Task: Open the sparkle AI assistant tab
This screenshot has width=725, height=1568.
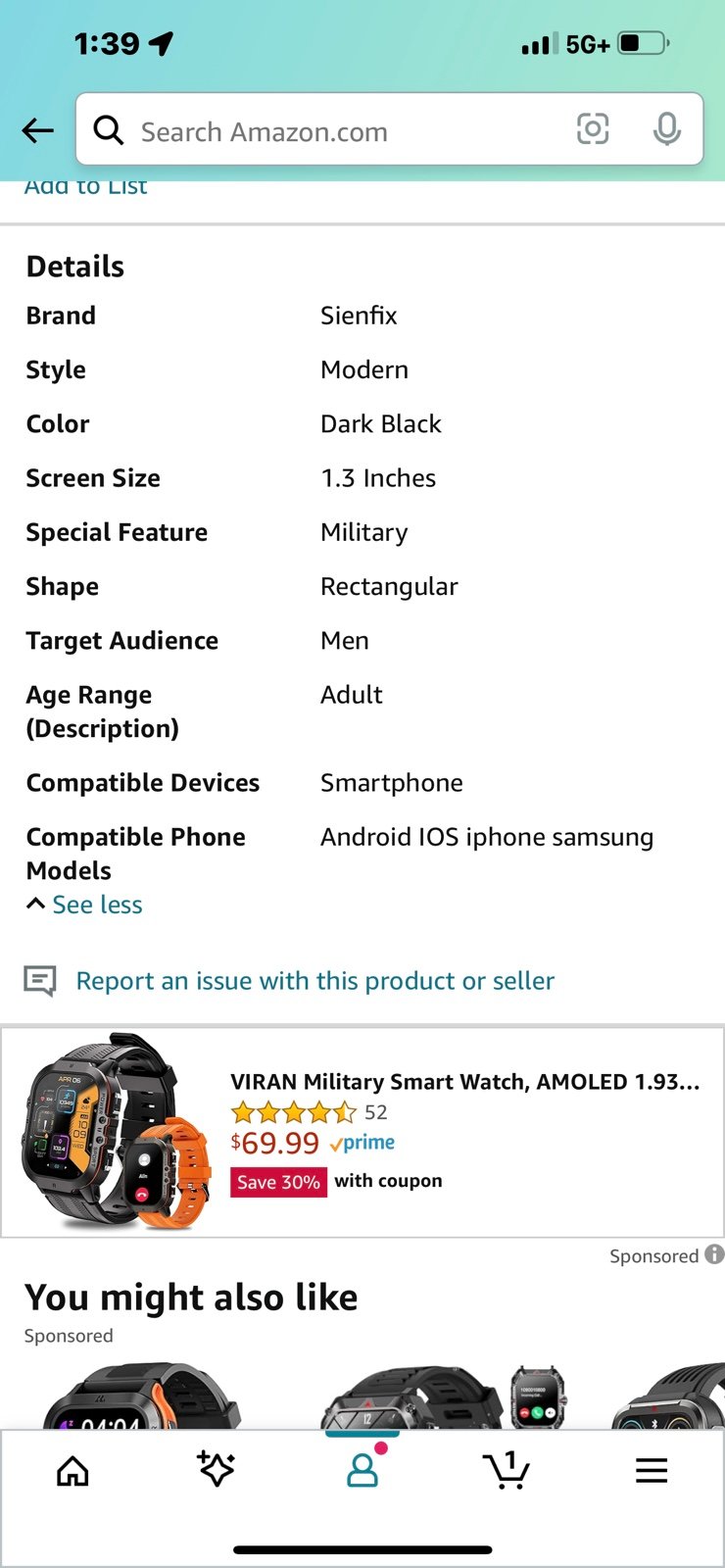Action: 217,1469
